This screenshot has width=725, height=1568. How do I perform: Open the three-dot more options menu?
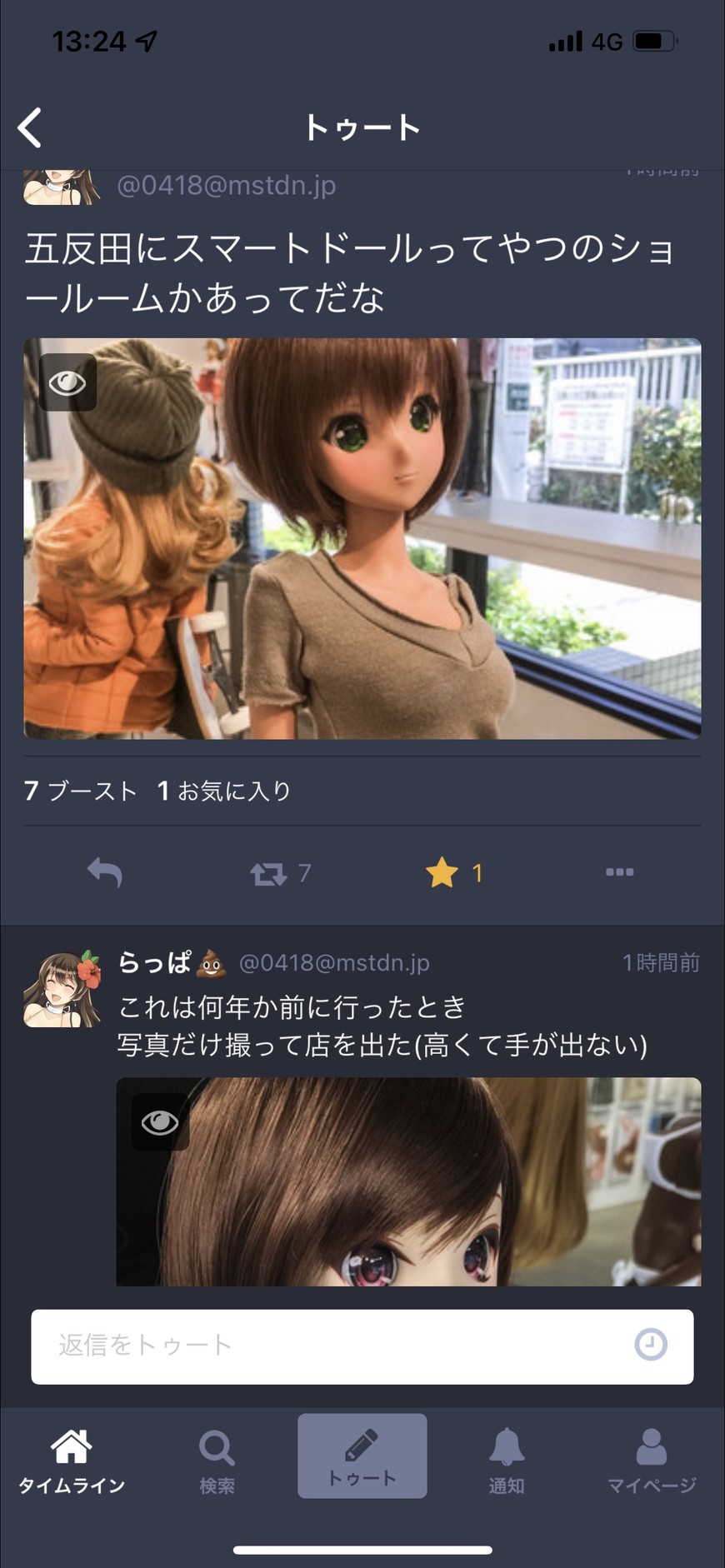[619, 872]
